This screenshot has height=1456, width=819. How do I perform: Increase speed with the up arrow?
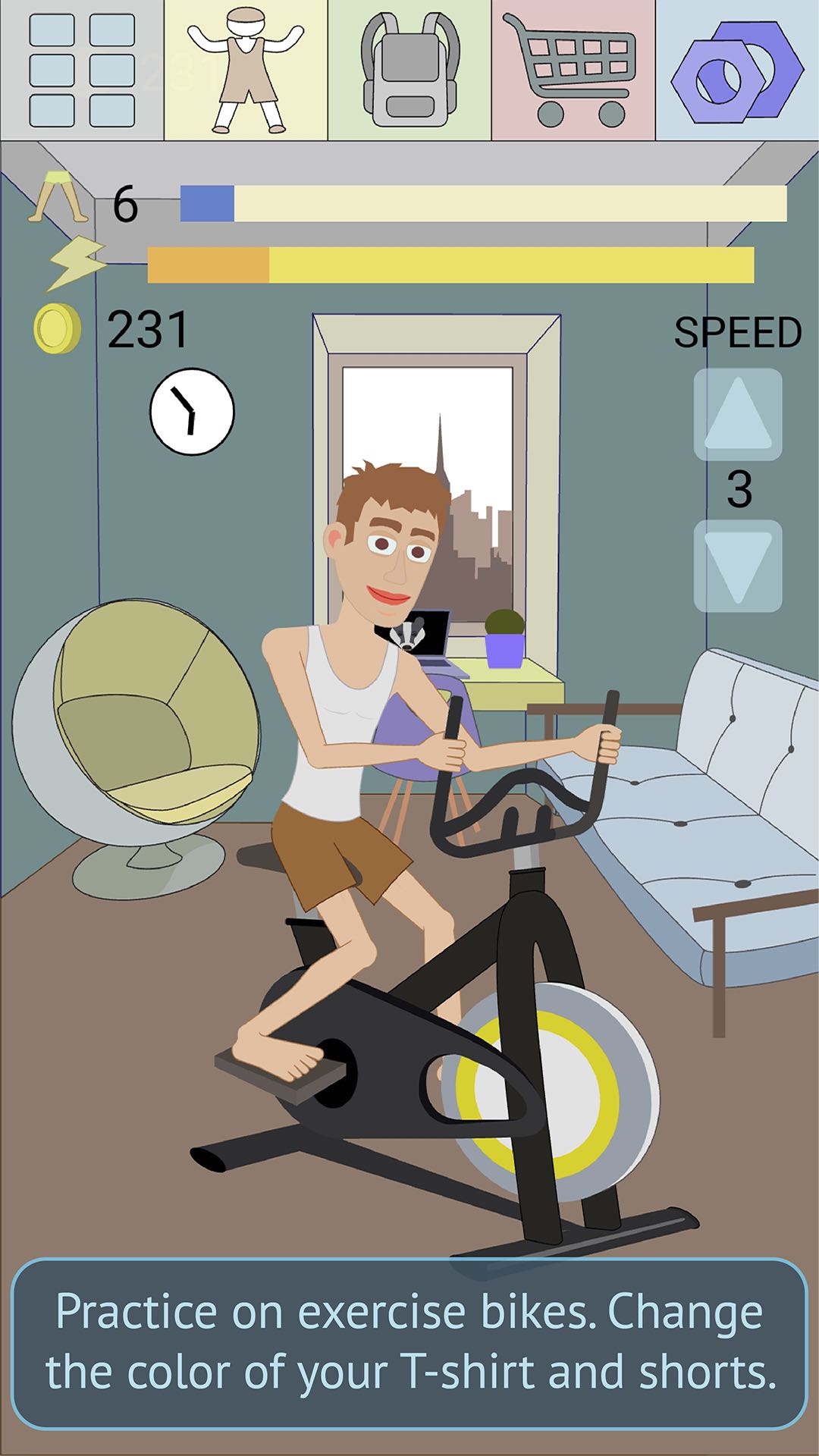tap(738, 414)
